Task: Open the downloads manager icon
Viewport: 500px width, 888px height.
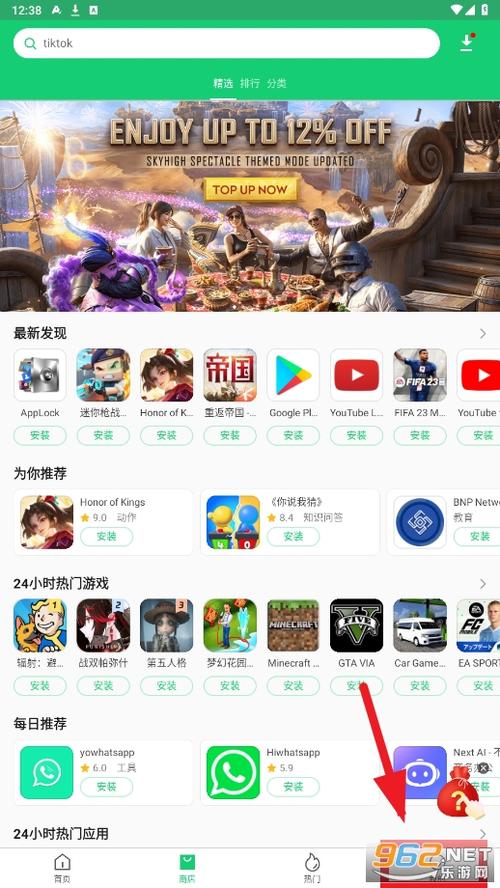Action: 467,43
